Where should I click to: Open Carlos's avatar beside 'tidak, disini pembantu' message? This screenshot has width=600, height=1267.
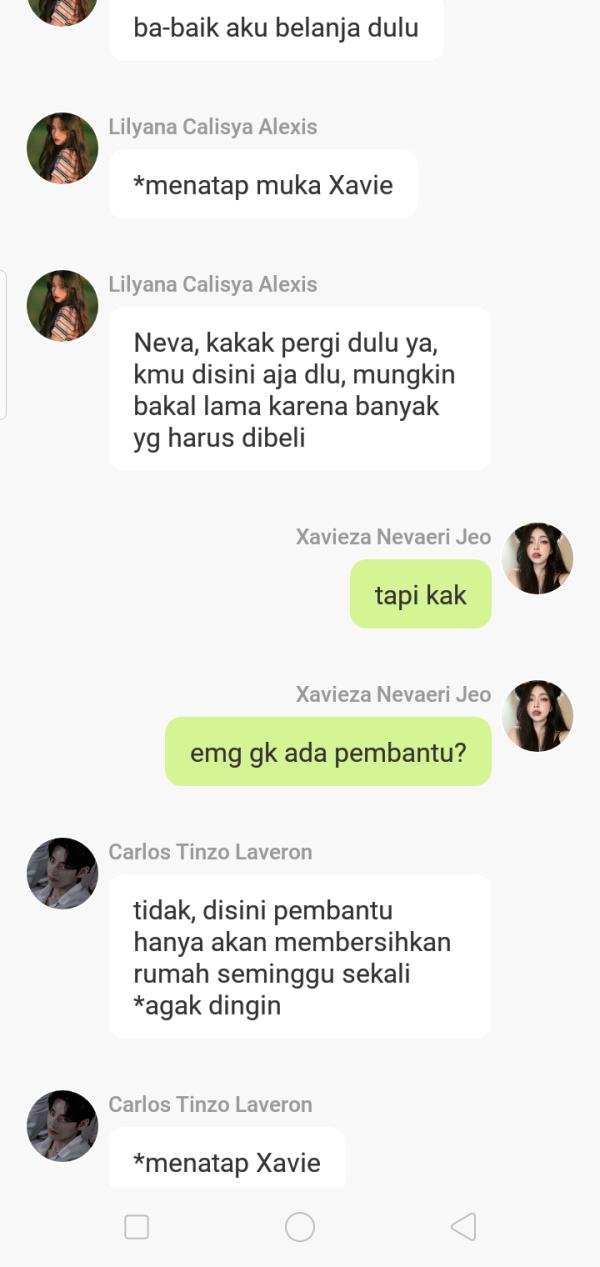click(x=62, y=873)
